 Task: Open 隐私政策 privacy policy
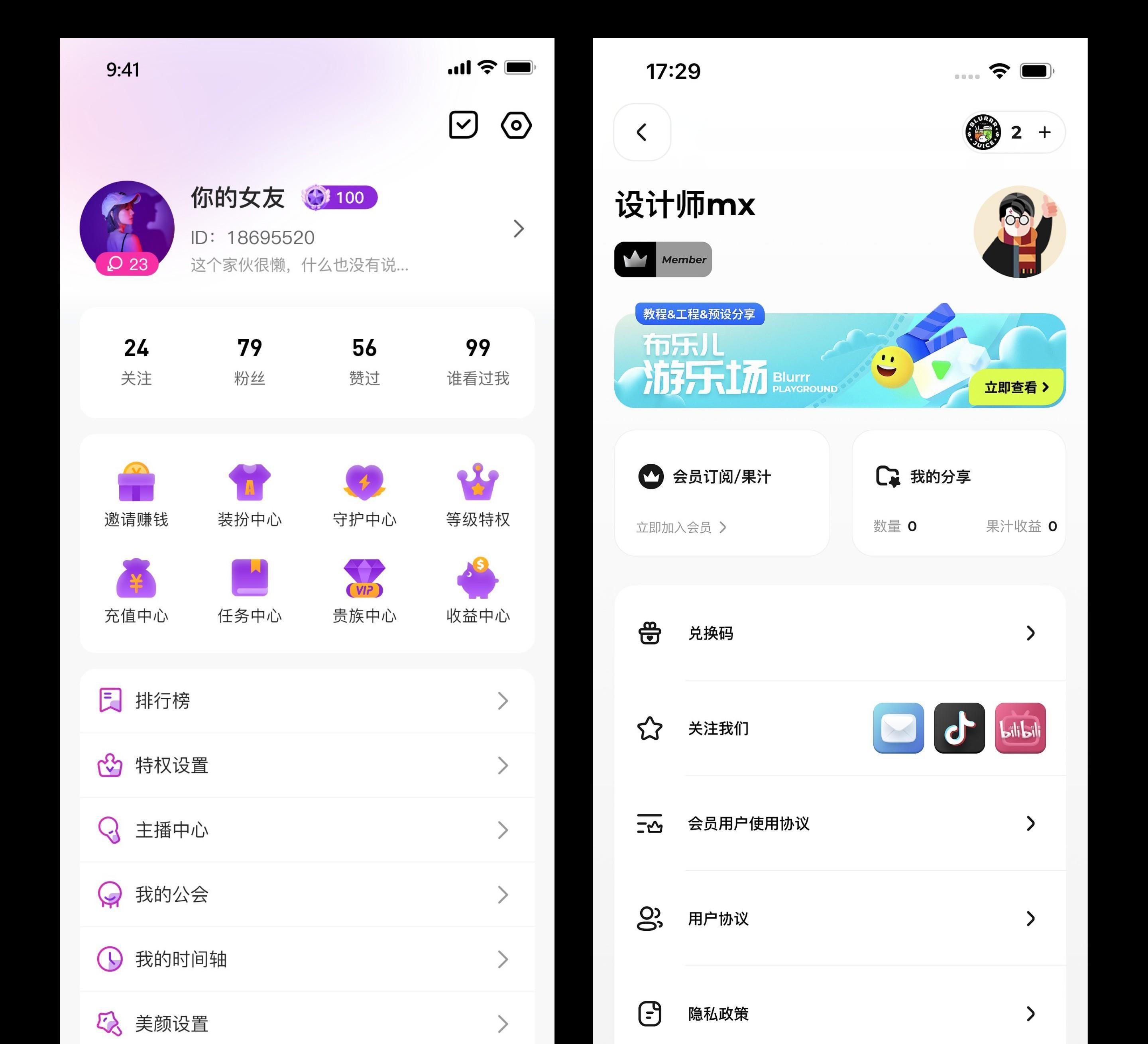pyautogui.click(x=839, y=1013)
